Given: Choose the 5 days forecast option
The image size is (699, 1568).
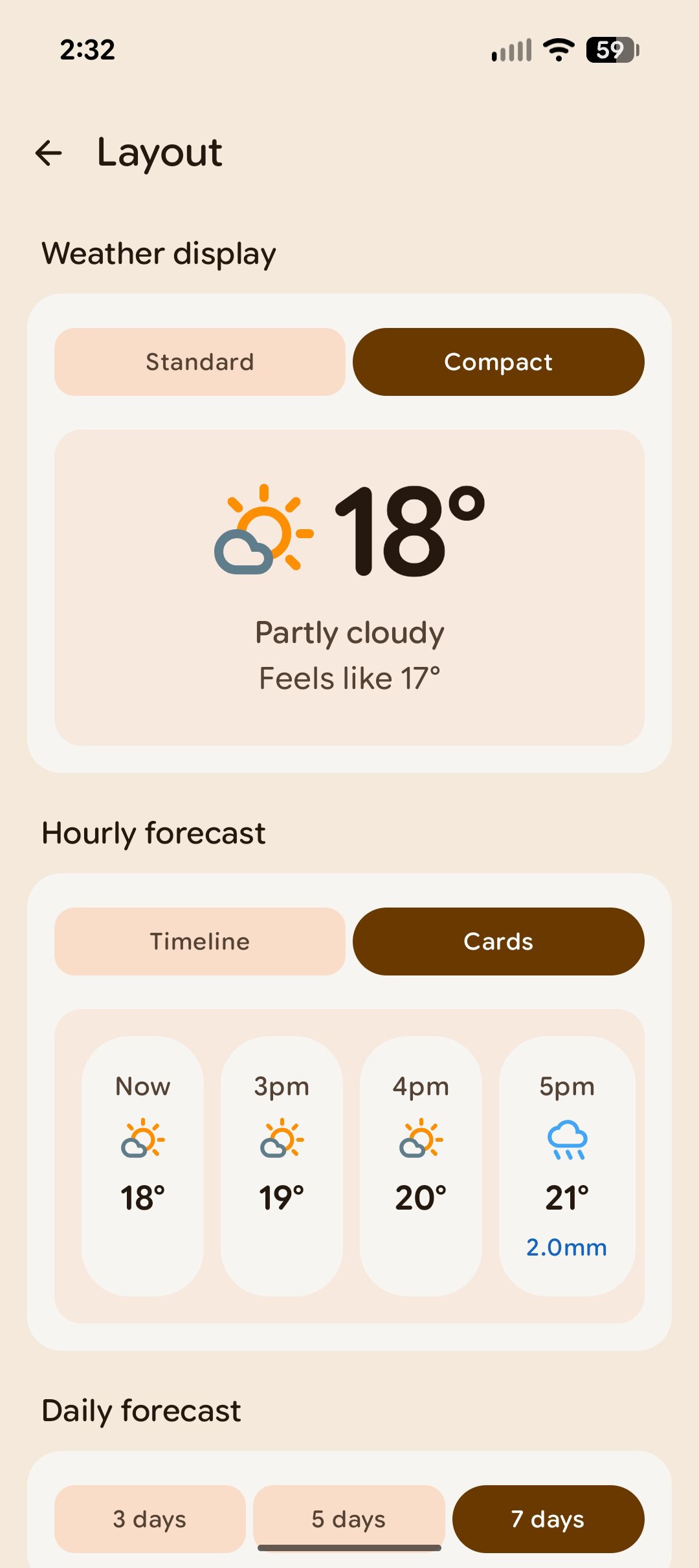Looking at the screenshot, I should tap(349, 1520).
